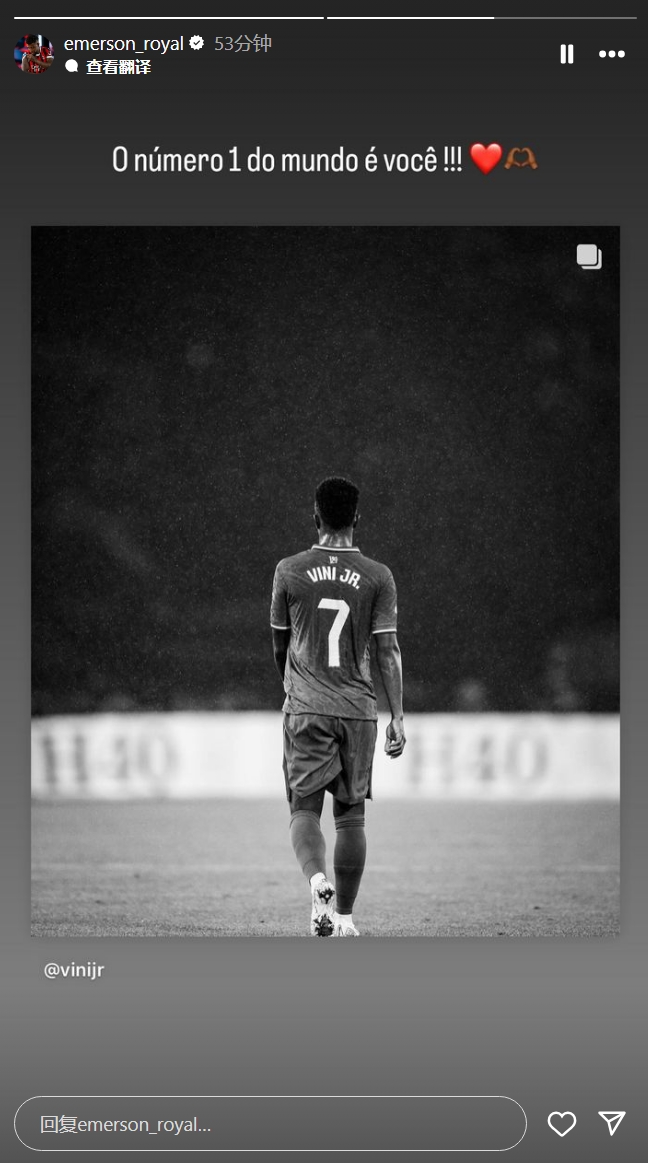
Task: Tap the emerson_royal username
Action: (x=123, y=44)
